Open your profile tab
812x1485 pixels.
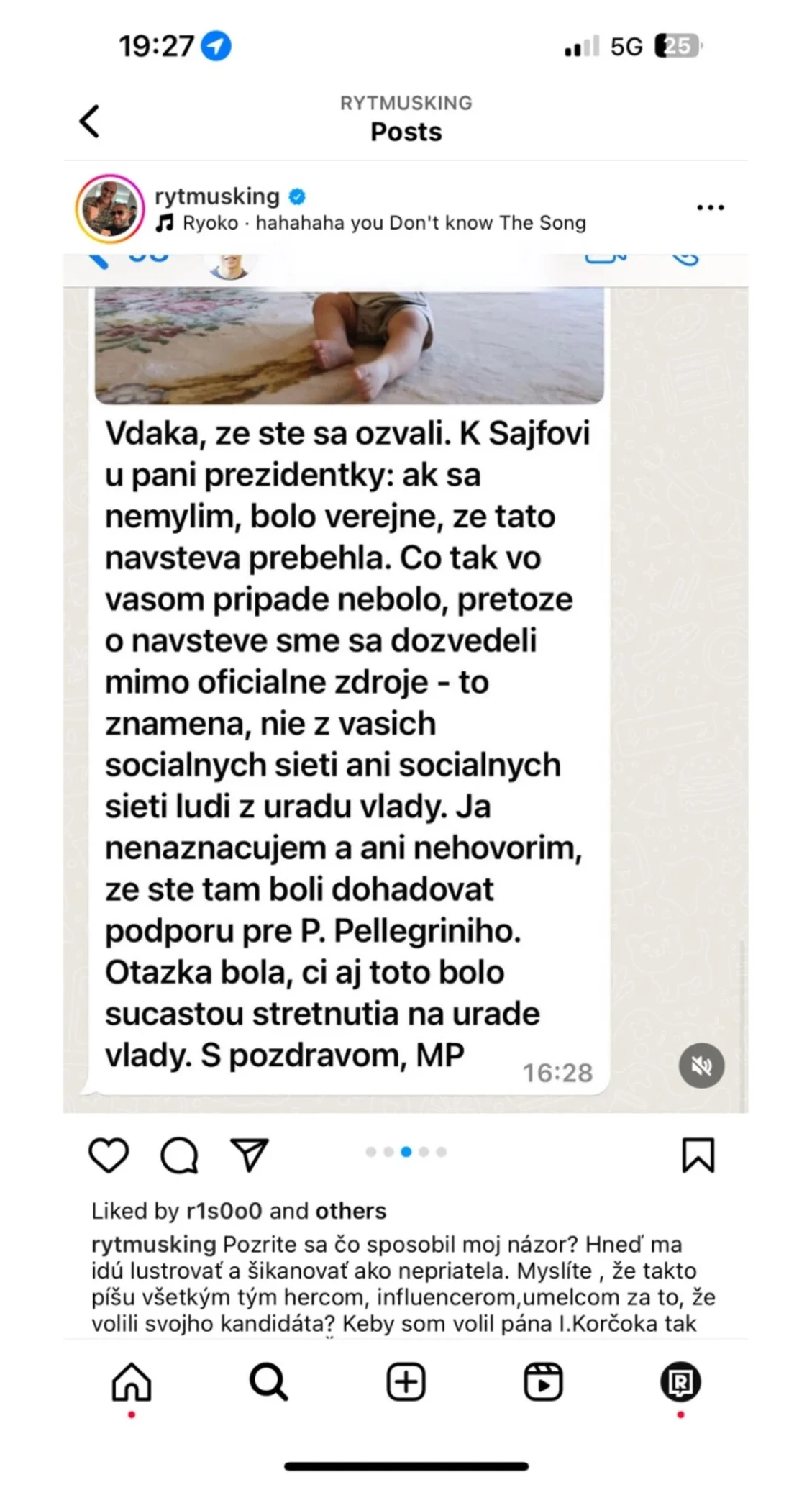680,1381
